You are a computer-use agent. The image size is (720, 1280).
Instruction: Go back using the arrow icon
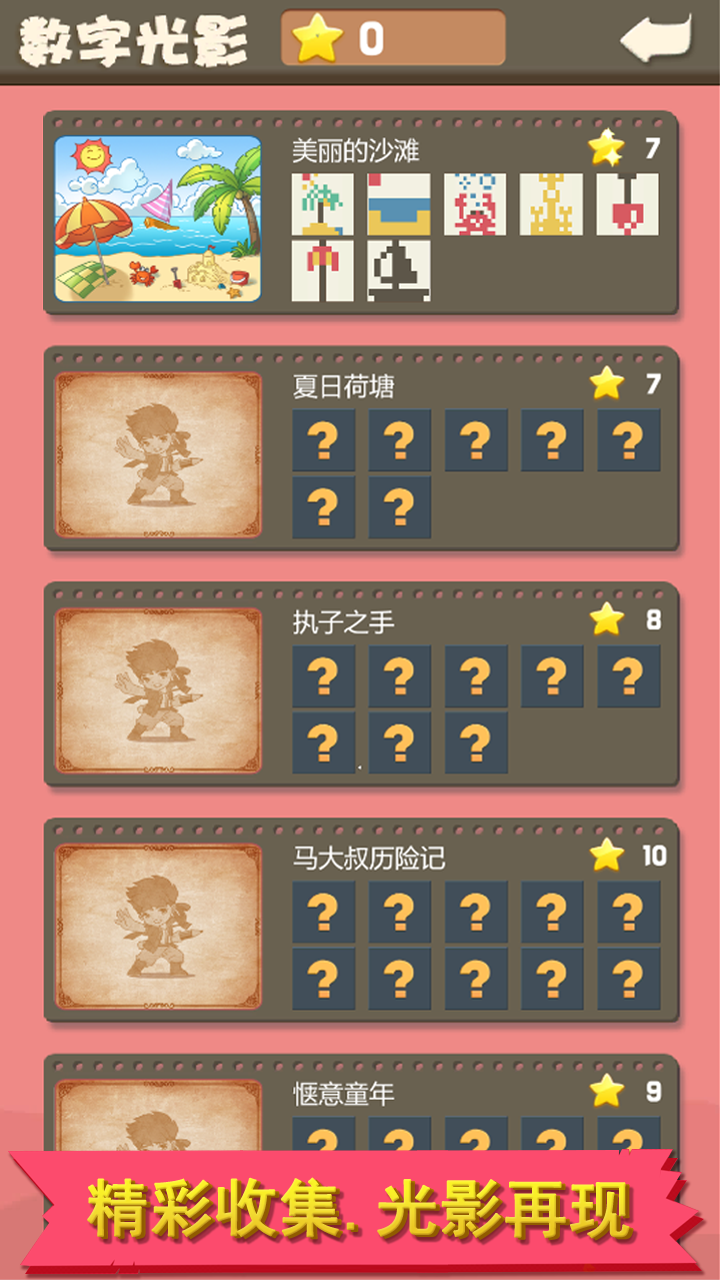point(656,39)
